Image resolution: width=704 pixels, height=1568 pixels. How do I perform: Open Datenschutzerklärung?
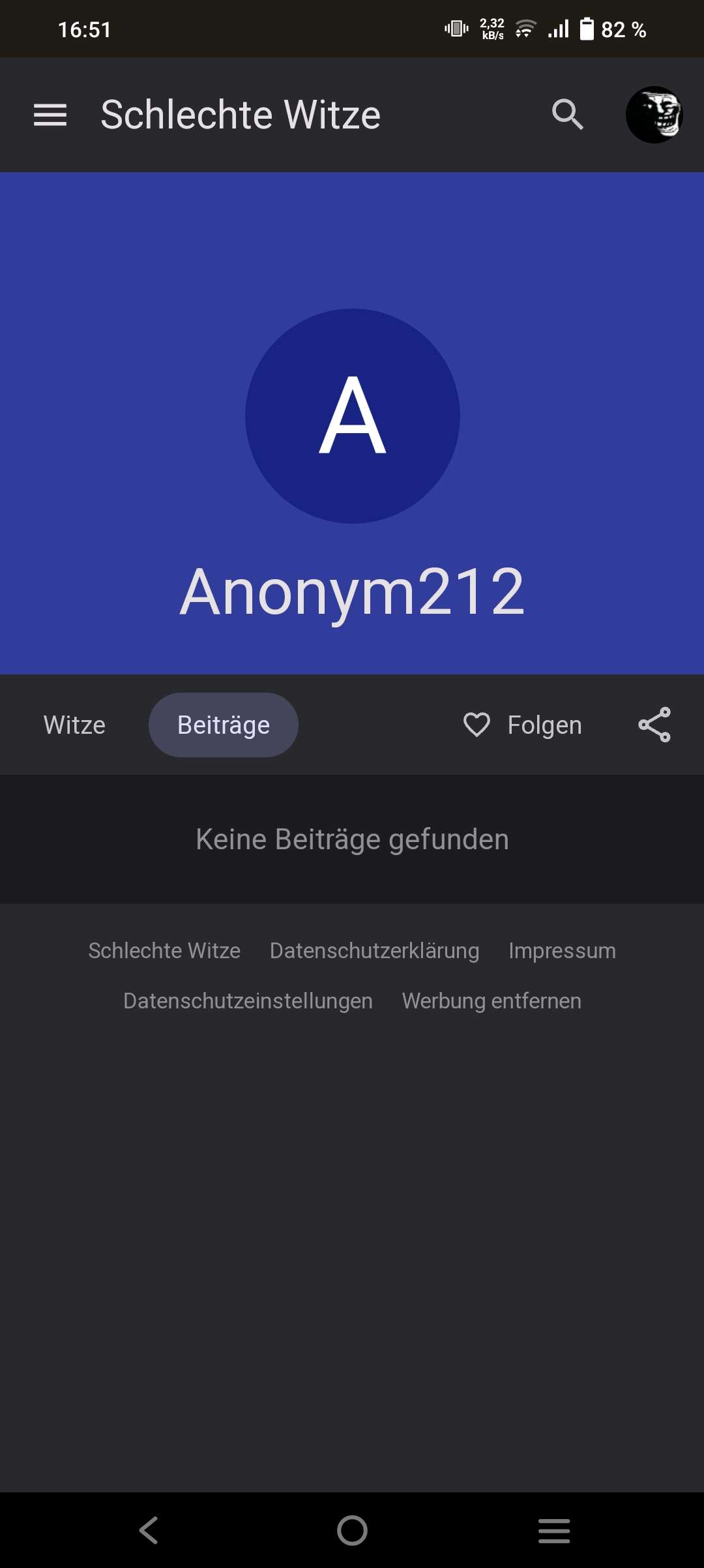pos(374,951)
